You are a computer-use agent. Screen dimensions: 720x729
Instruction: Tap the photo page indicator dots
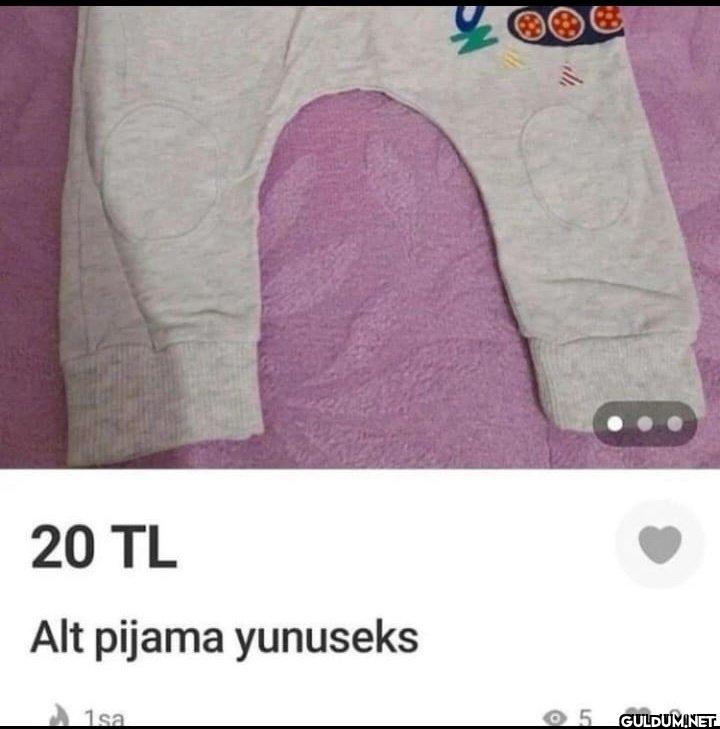(x=645, y=424)
